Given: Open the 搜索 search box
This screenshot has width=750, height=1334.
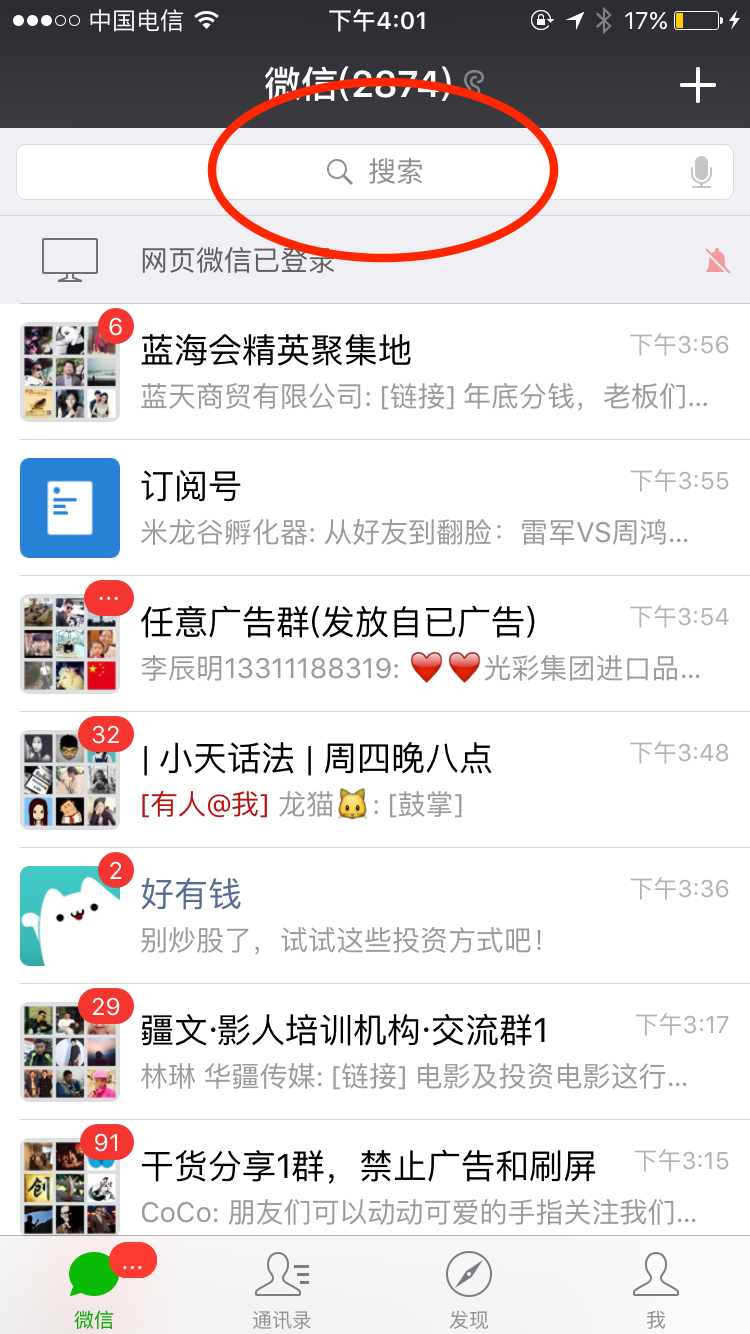Looking at the screenshot, I should tap(375, 172).
